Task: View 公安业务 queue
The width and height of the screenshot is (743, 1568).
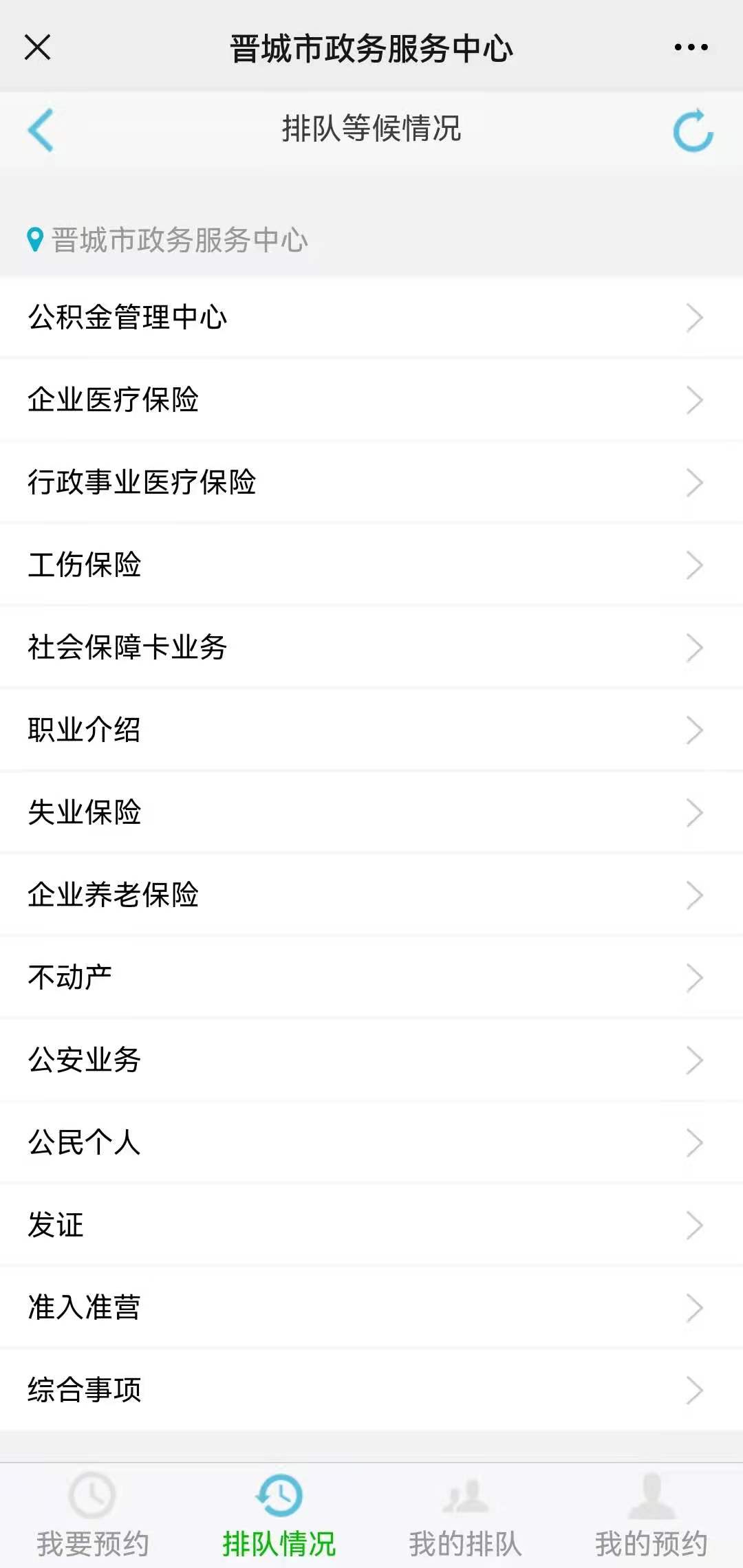Action: tap(371, 1060)
